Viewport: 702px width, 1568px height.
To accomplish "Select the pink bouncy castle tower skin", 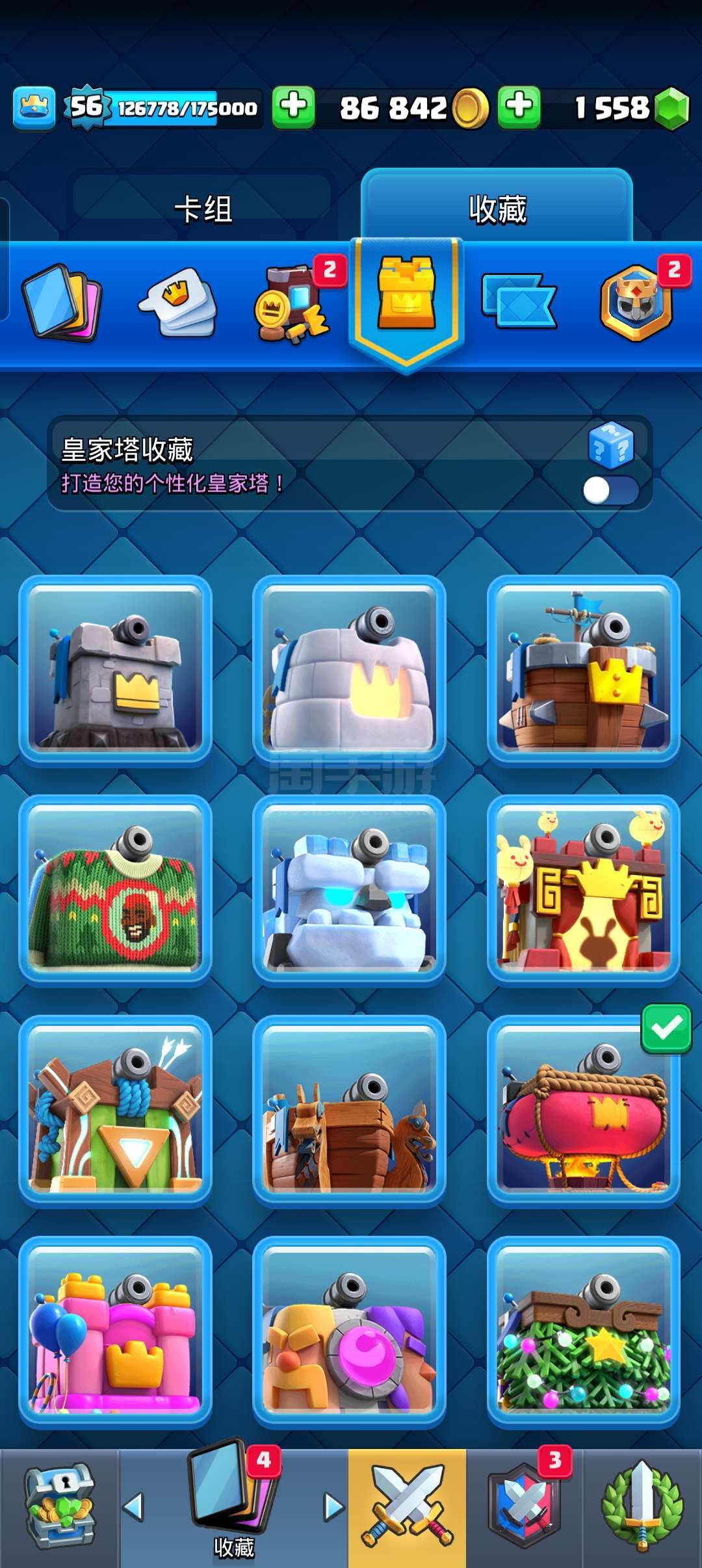I will tap(115, 1330).
